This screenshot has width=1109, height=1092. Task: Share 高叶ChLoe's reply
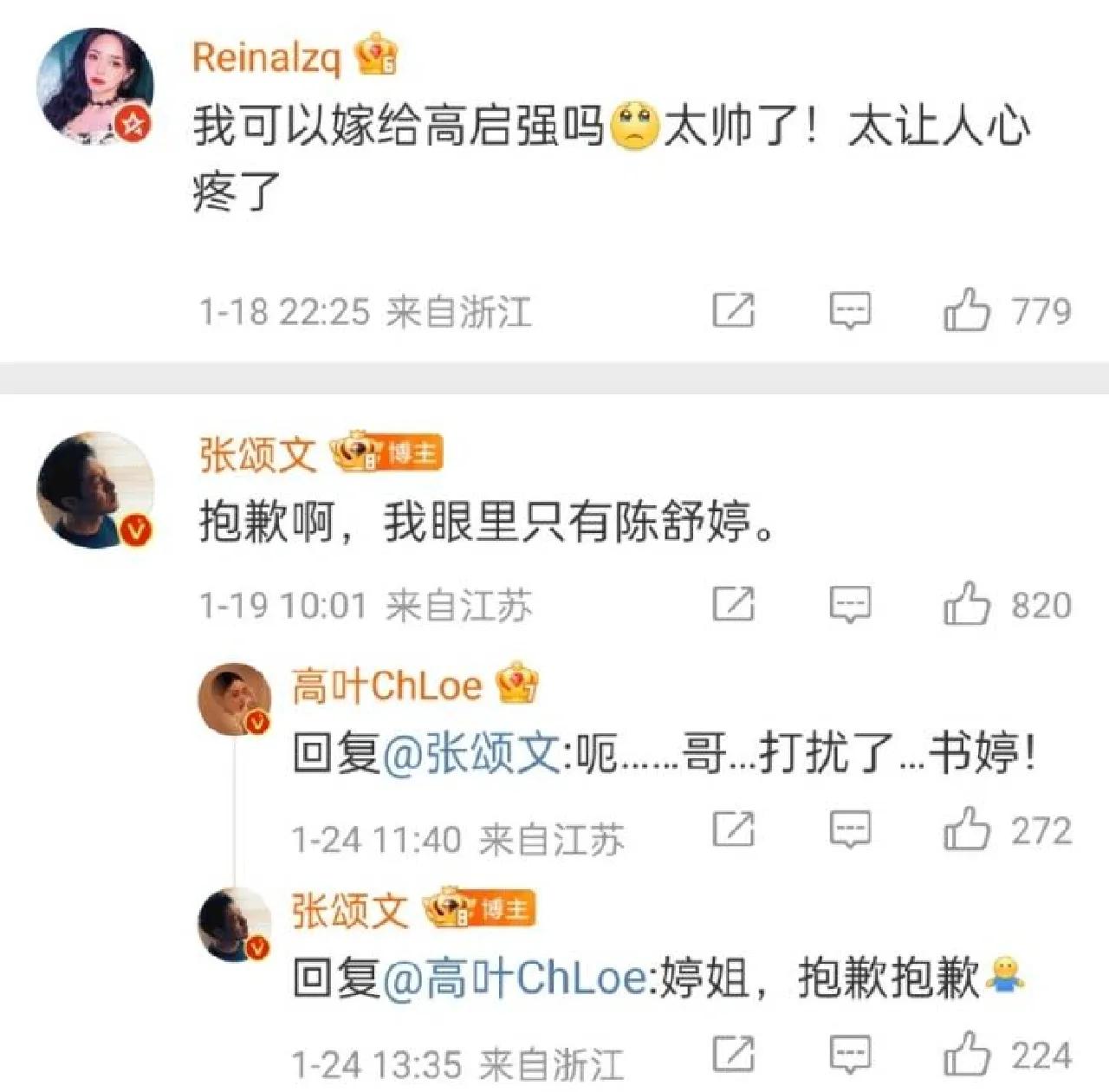(x=733, y=829)
